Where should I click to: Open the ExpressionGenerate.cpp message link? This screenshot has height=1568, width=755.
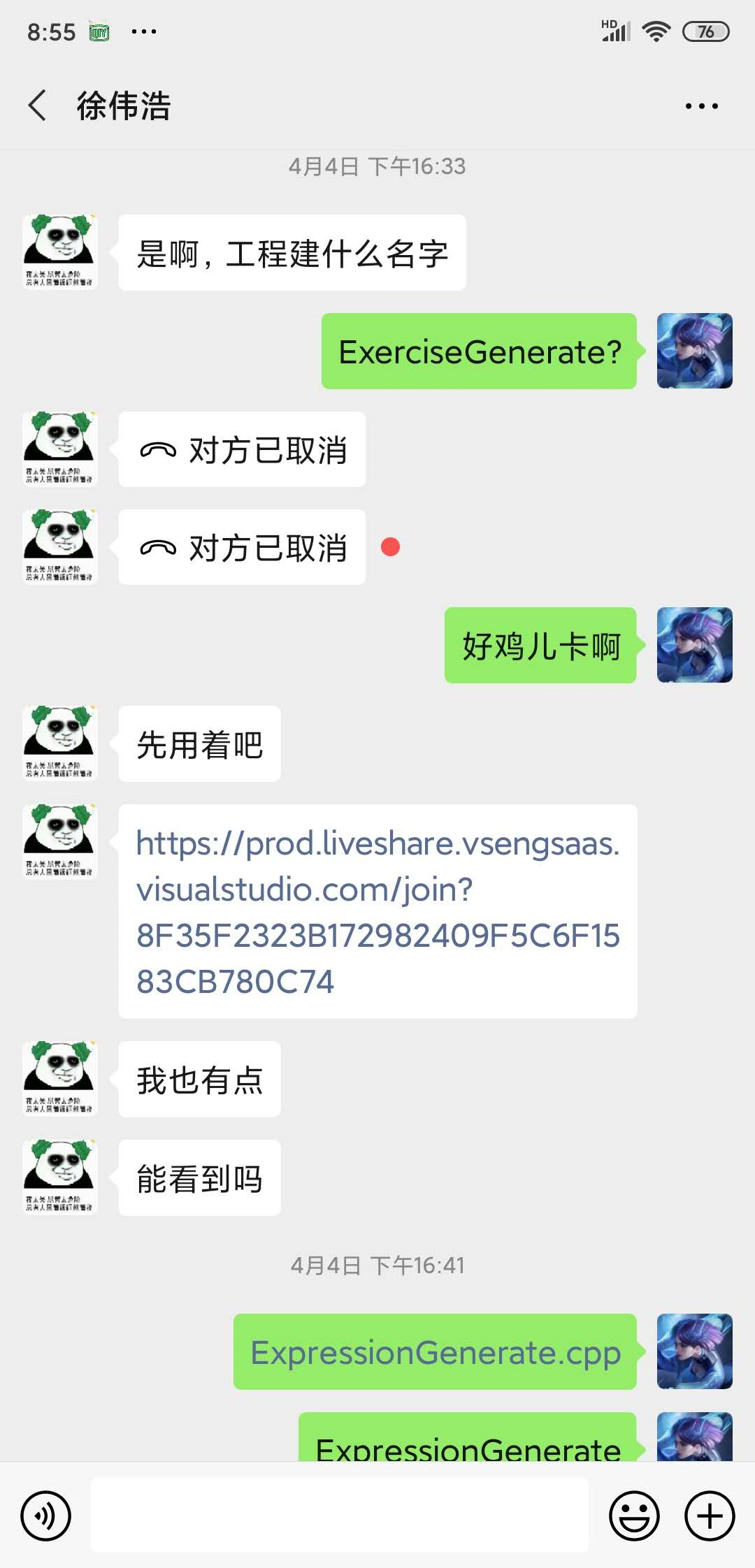[x=435, y=1352]
